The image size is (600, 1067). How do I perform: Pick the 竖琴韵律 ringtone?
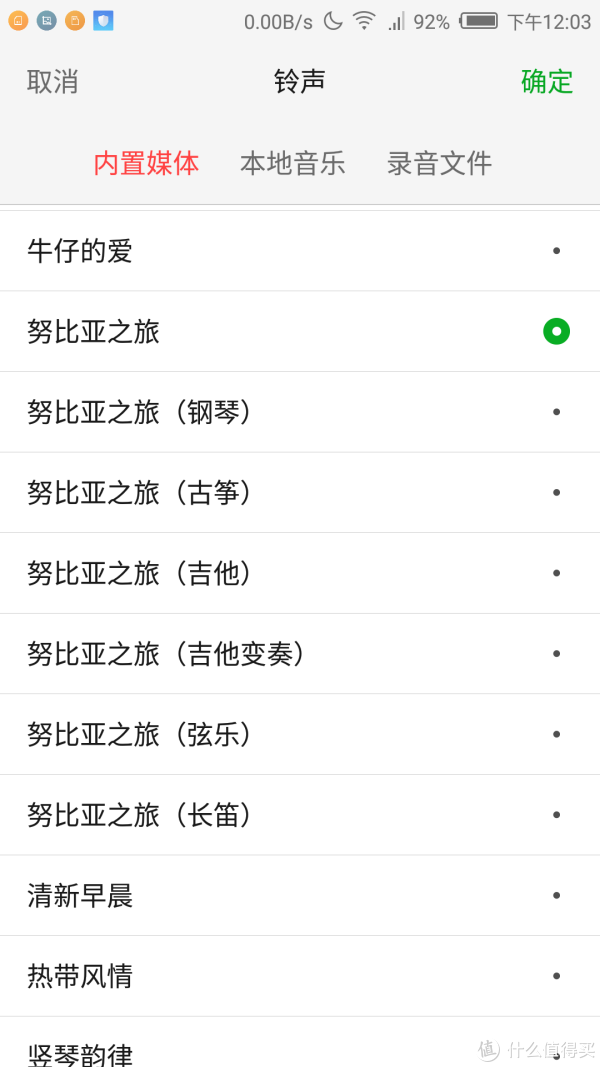point(300,1043)
